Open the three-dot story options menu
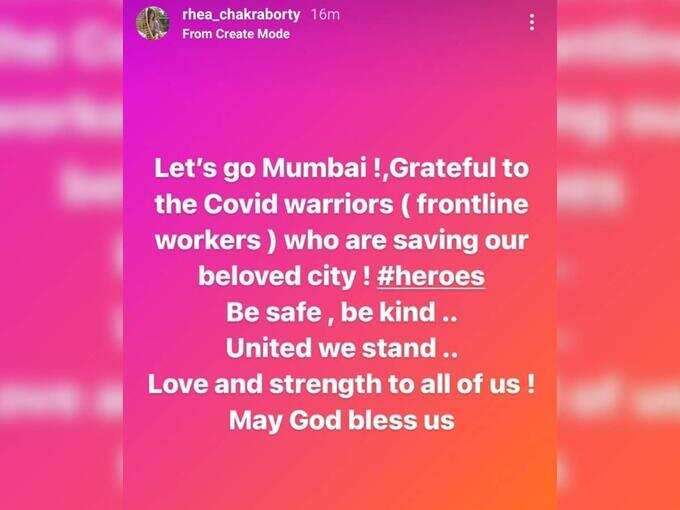 [531, 22]
